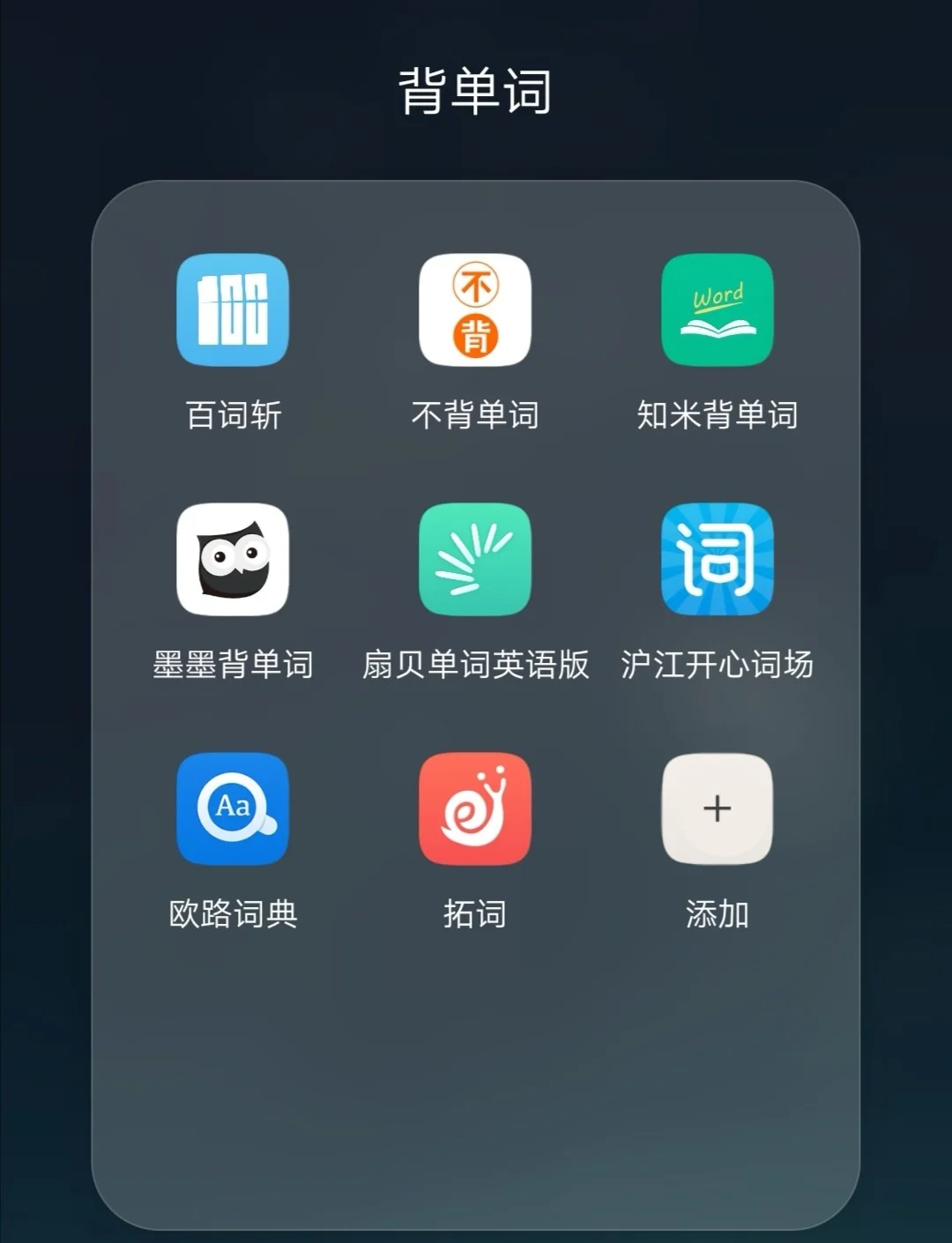Tap the plus icon to add an app
952x1243 pixels.
[717, 809]
